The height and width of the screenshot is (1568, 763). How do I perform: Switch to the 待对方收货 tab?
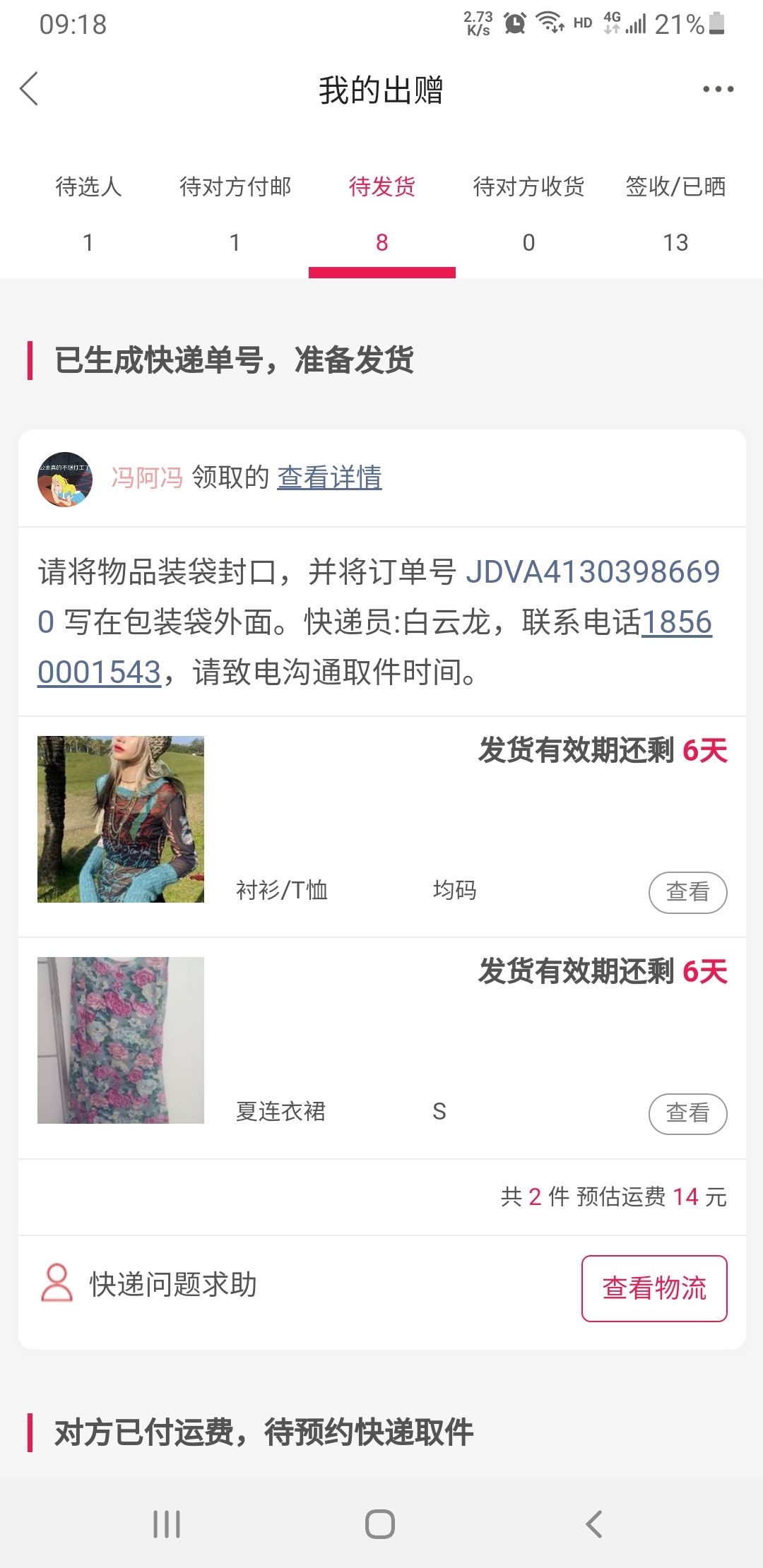(528, 213)
